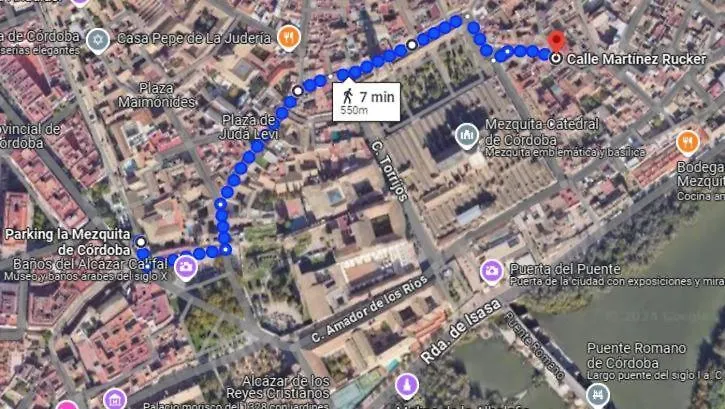Screen dimensions: 725x409
Task: Tap the 7 min walking route label
Action: (366, 101)
